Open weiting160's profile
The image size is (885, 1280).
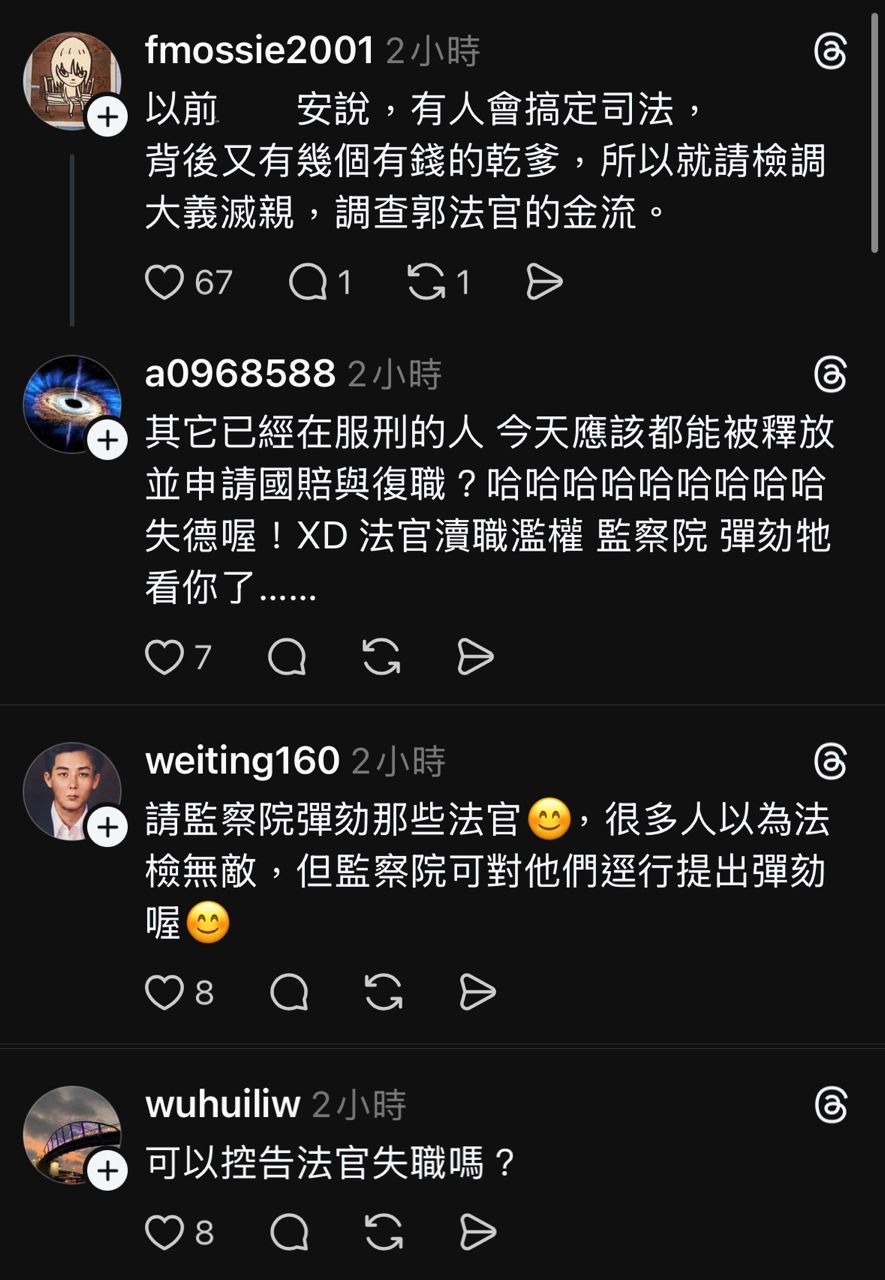click(242, 761)
